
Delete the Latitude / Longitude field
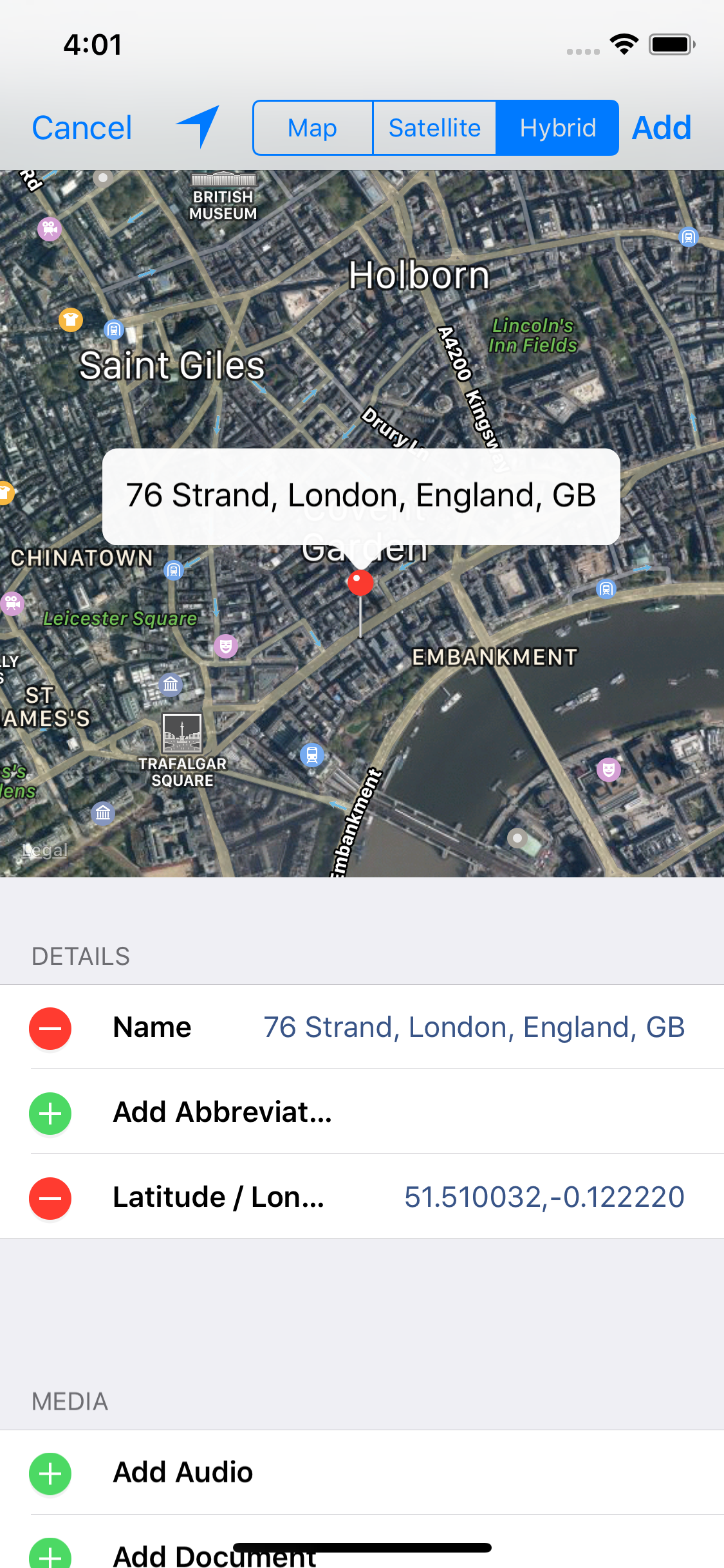(x=50, y=1198)
